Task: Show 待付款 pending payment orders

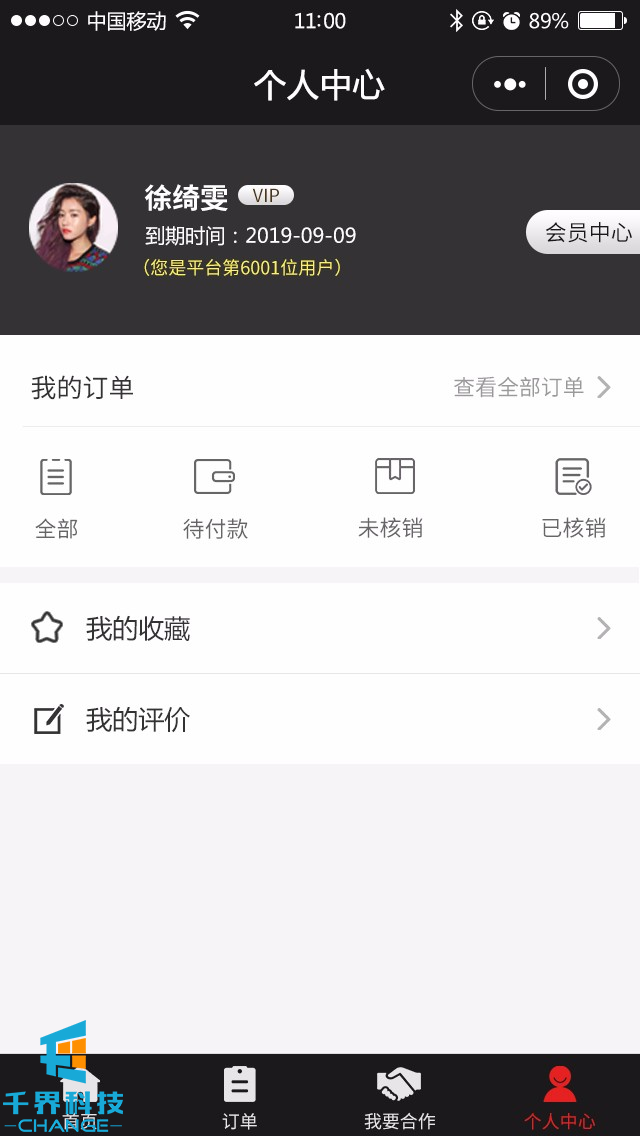Action: (215, 497)
